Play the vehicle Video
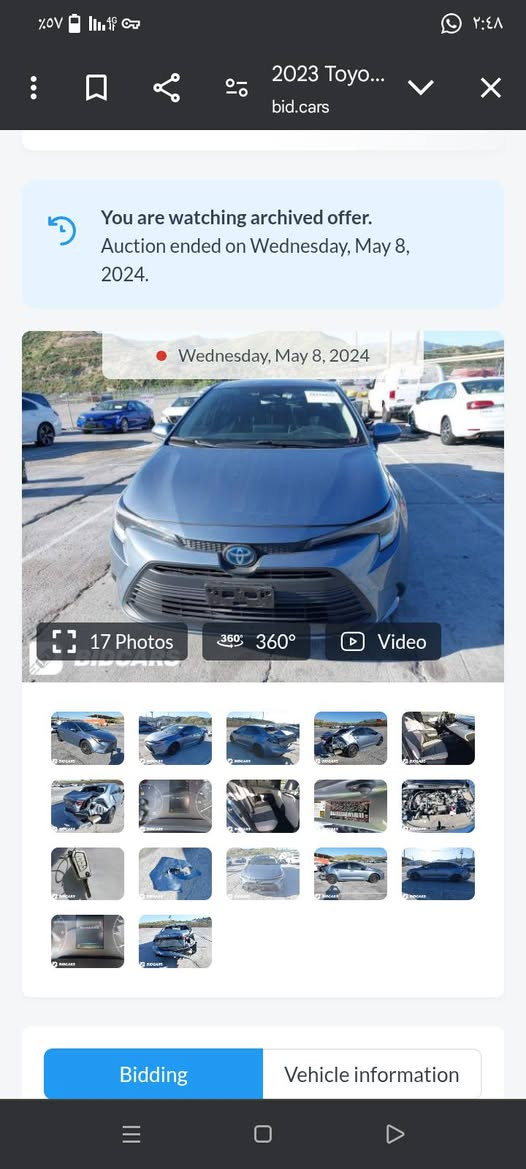 click(x=383, y=641)
